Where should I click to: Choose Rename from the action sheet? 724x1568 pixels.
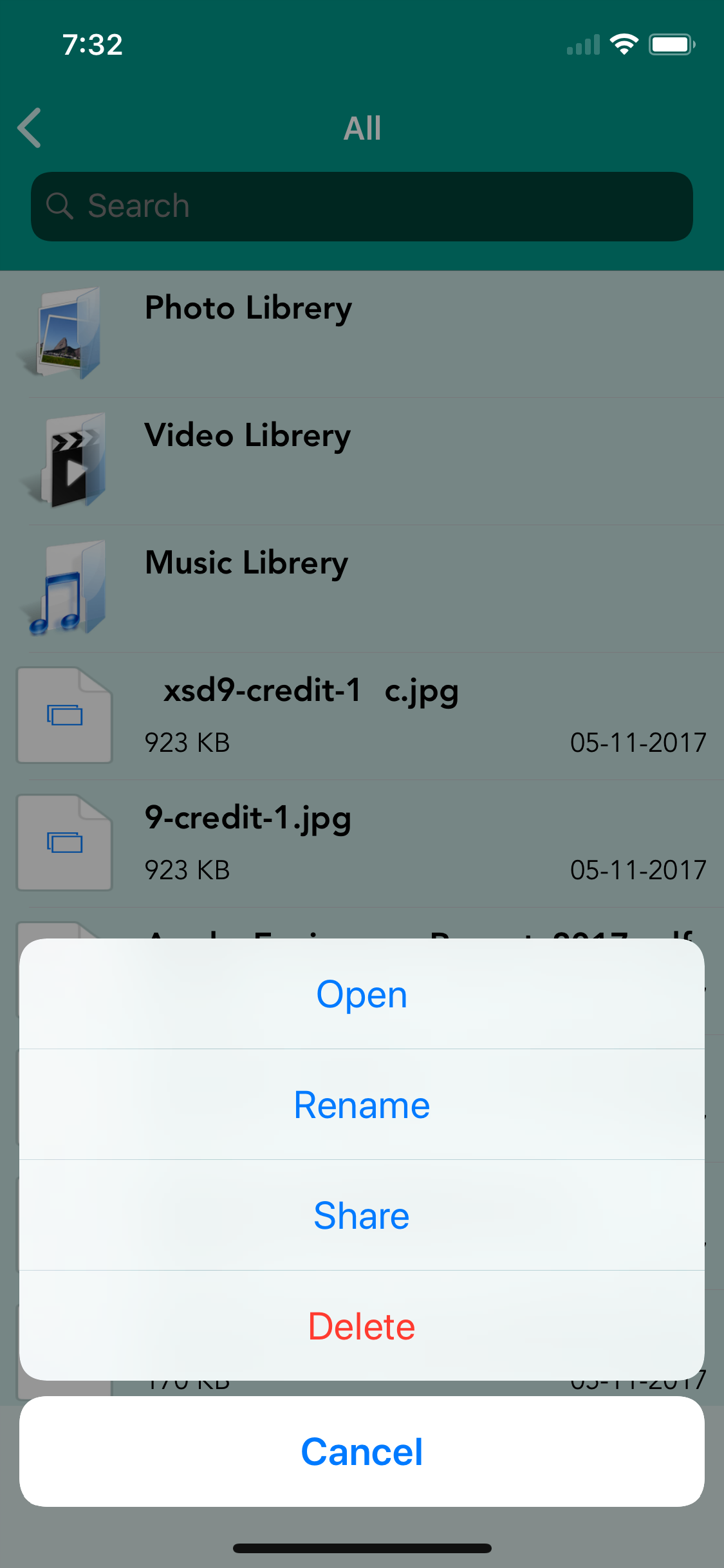(362, 1105)
